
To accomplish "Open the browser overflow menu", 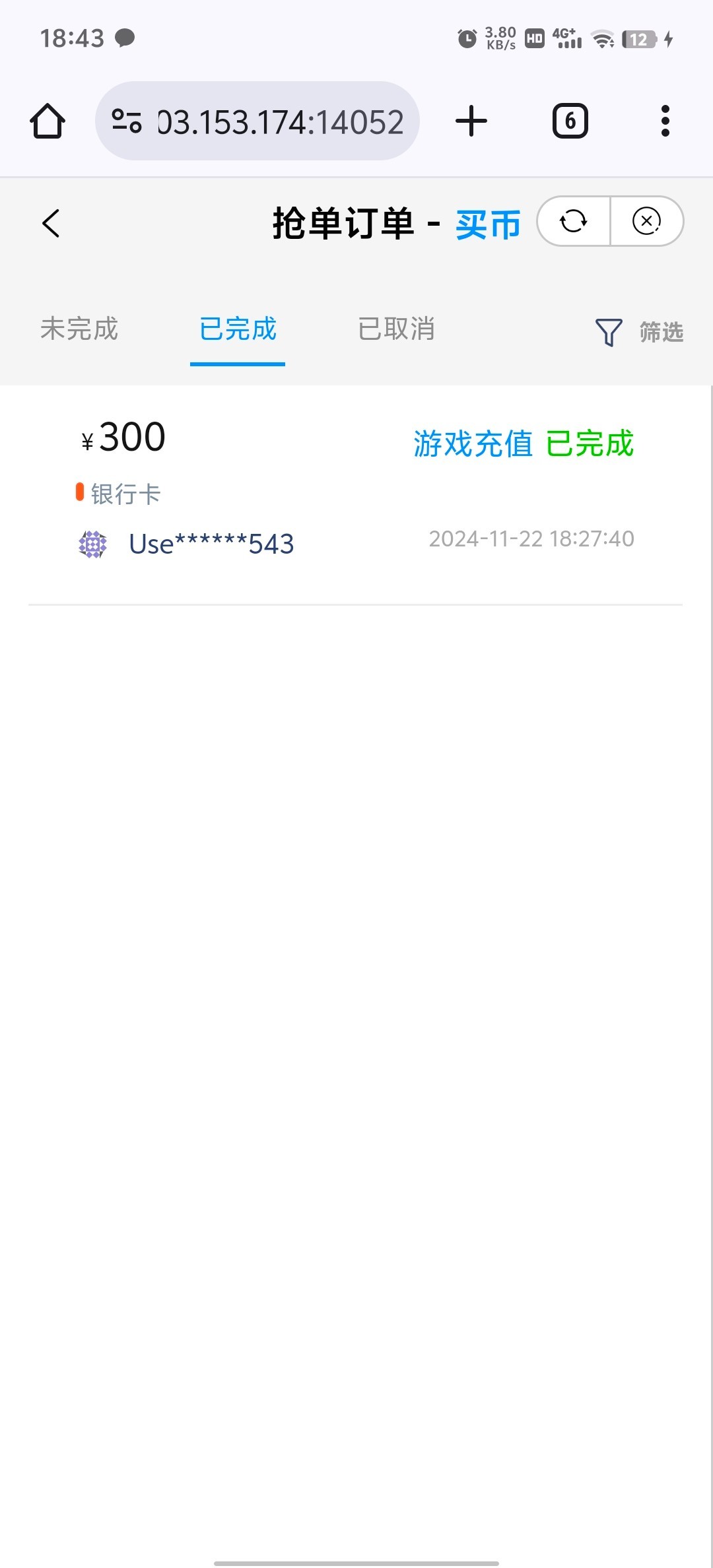I will point(665,121).
